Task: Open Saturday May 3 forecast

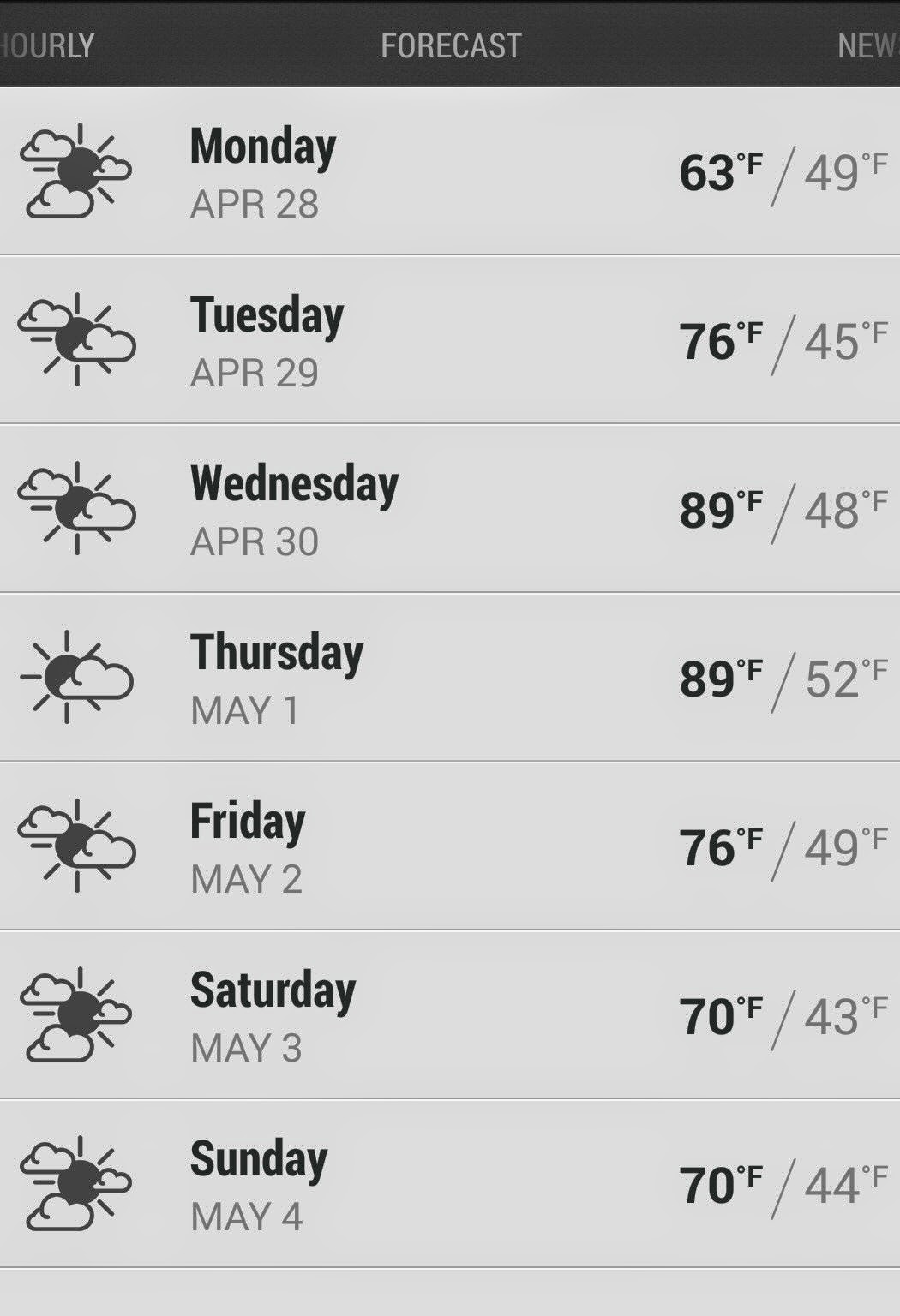Action: (450, 1015)
